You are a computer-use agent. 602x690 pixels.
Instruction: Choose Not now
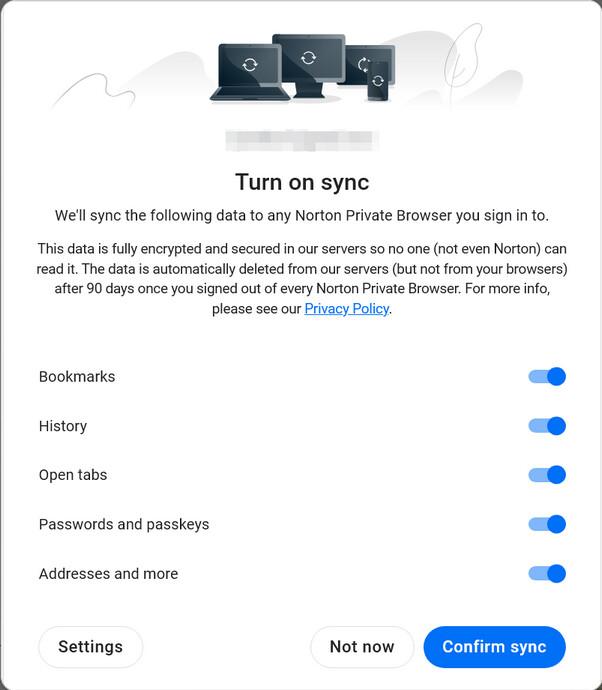[x=362, y=647]
